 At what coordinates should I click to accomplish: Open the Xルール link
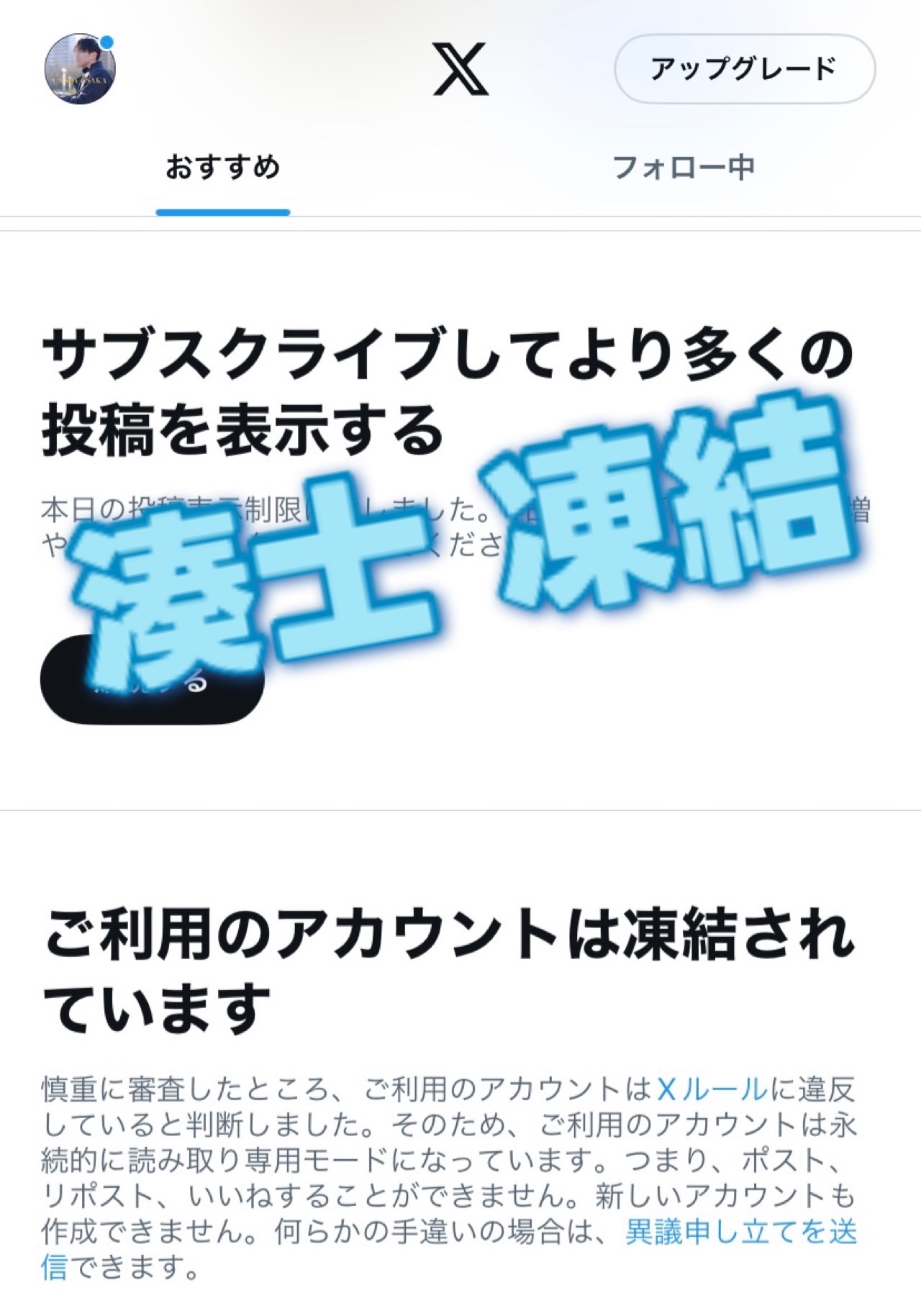point(712,1089)
